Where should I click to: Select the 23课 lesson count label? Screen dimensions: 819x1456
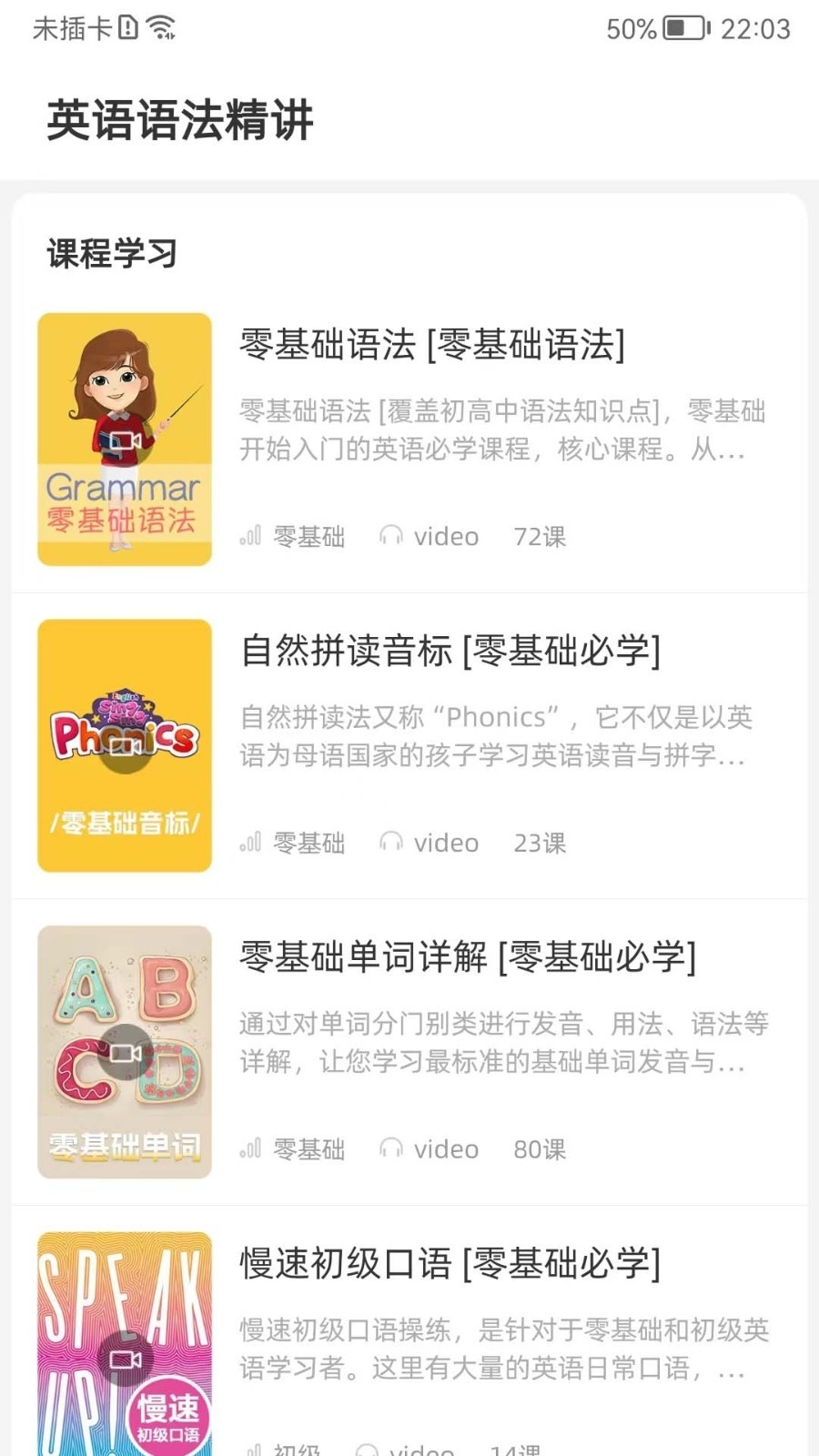(x=538, y=844)
